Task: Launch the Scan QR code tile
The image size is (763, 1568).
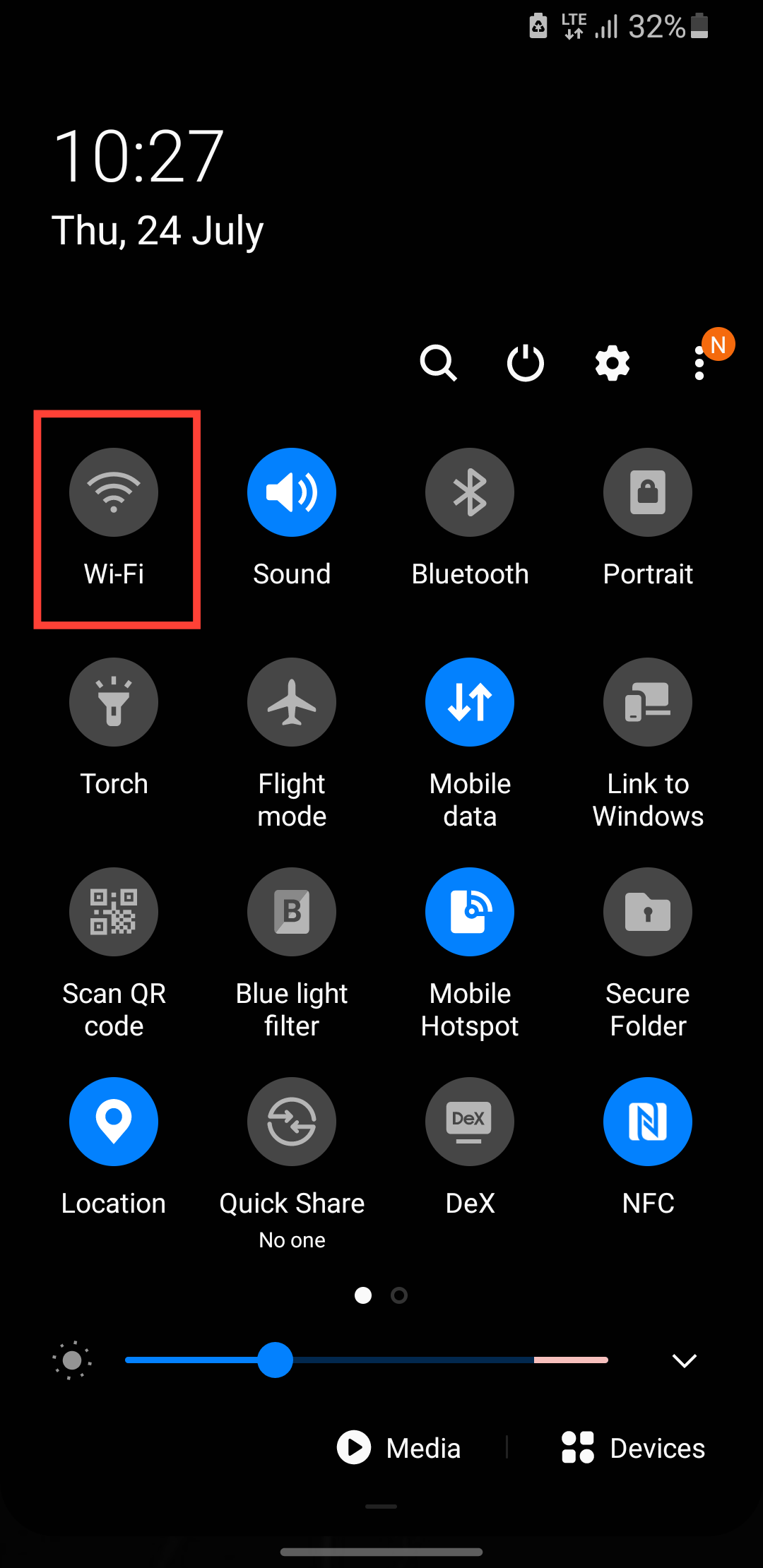Action: pos(114,912)
